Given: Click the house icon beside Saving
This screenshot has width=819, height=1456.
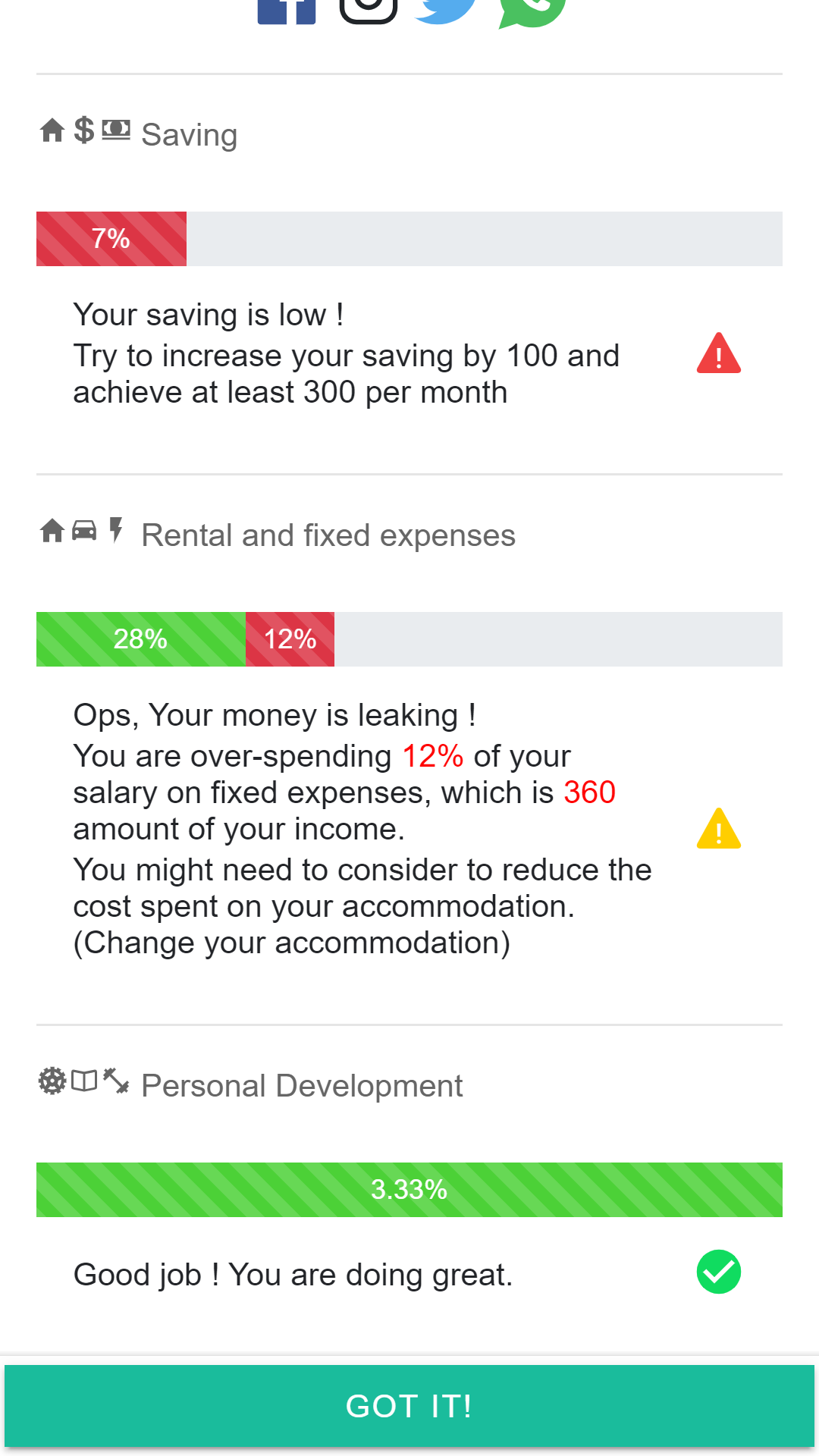Looking at the screenshot, I should click(52, 130).
